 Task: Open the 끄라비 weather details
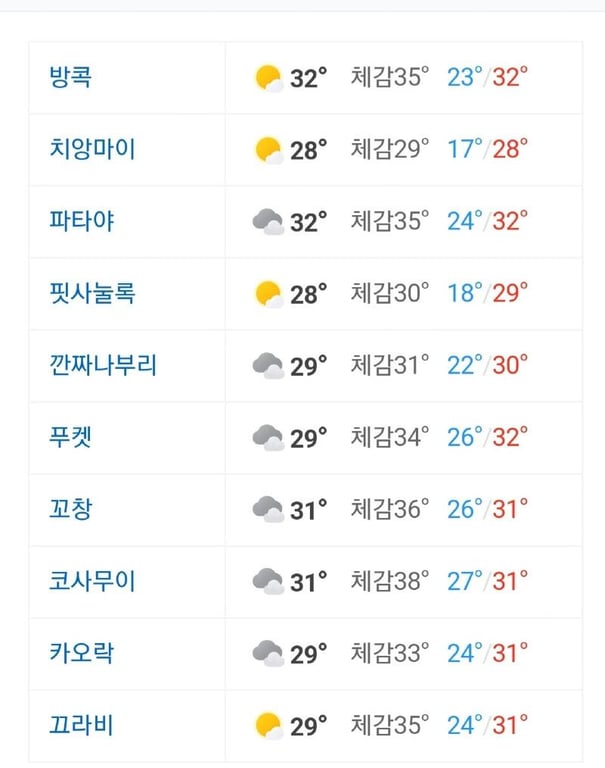point(82,726)
